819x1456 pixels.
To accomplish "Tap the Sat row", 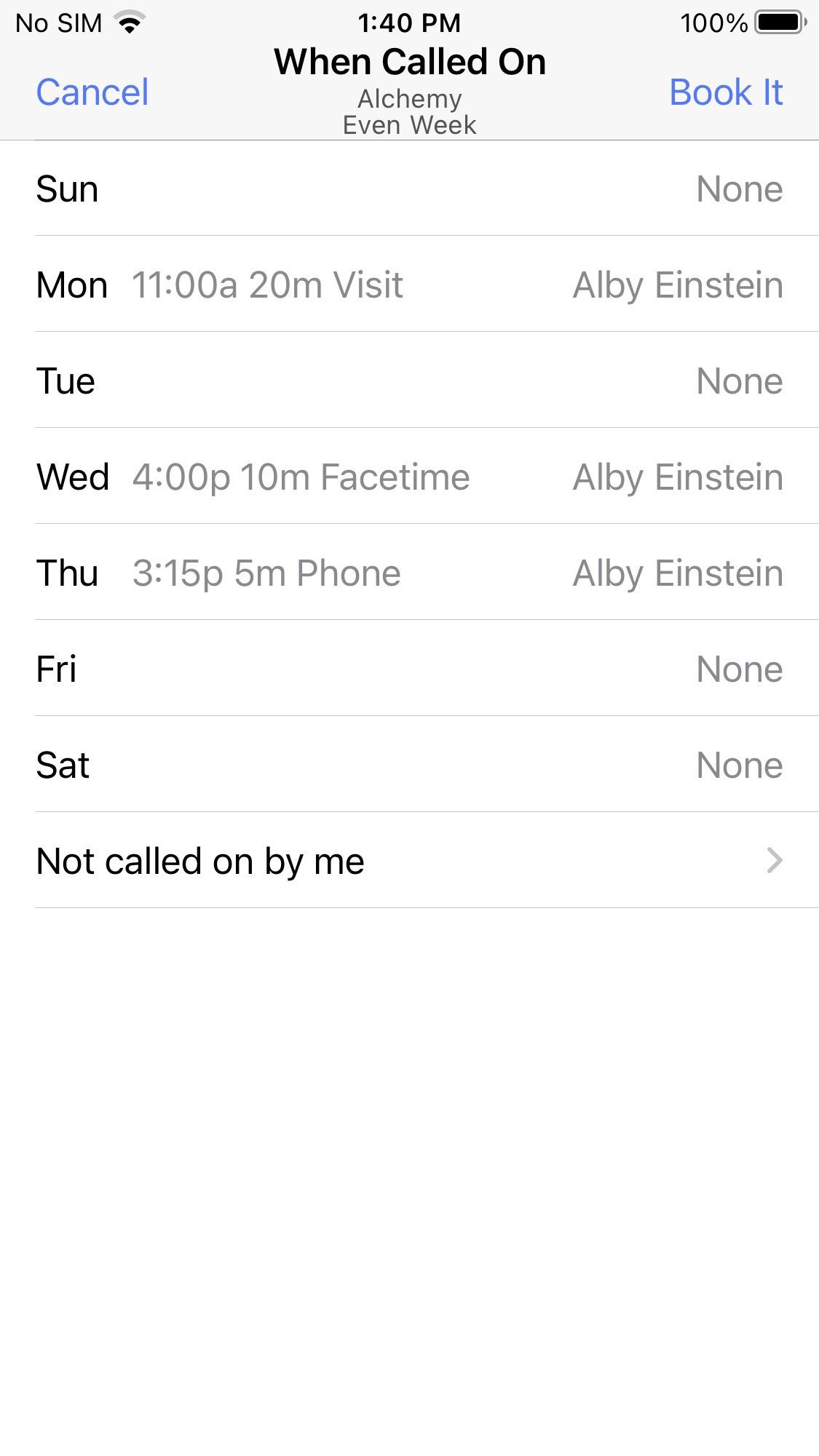I will (x=409, y=765).
